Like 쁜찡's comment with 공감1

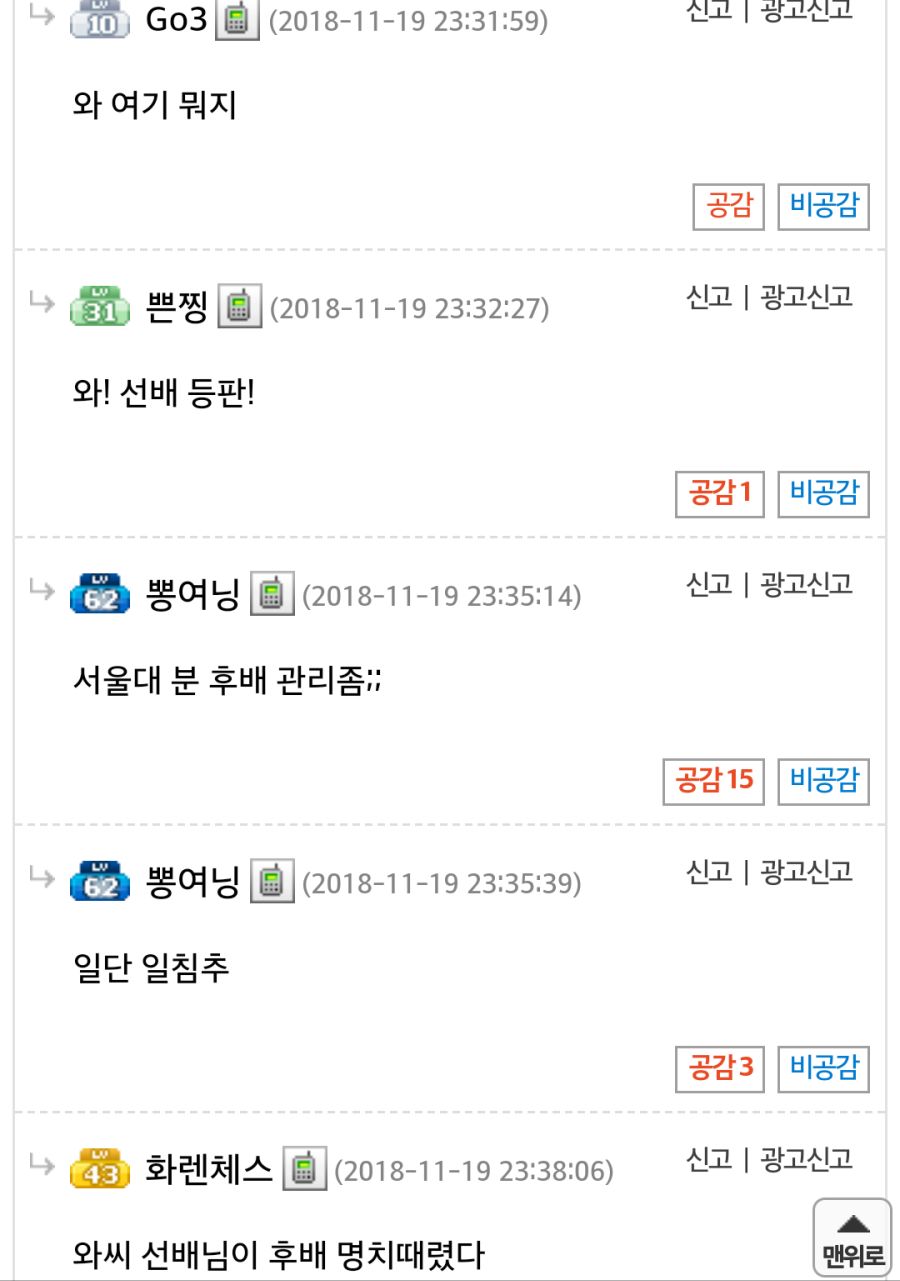click(x=720, y=493)
